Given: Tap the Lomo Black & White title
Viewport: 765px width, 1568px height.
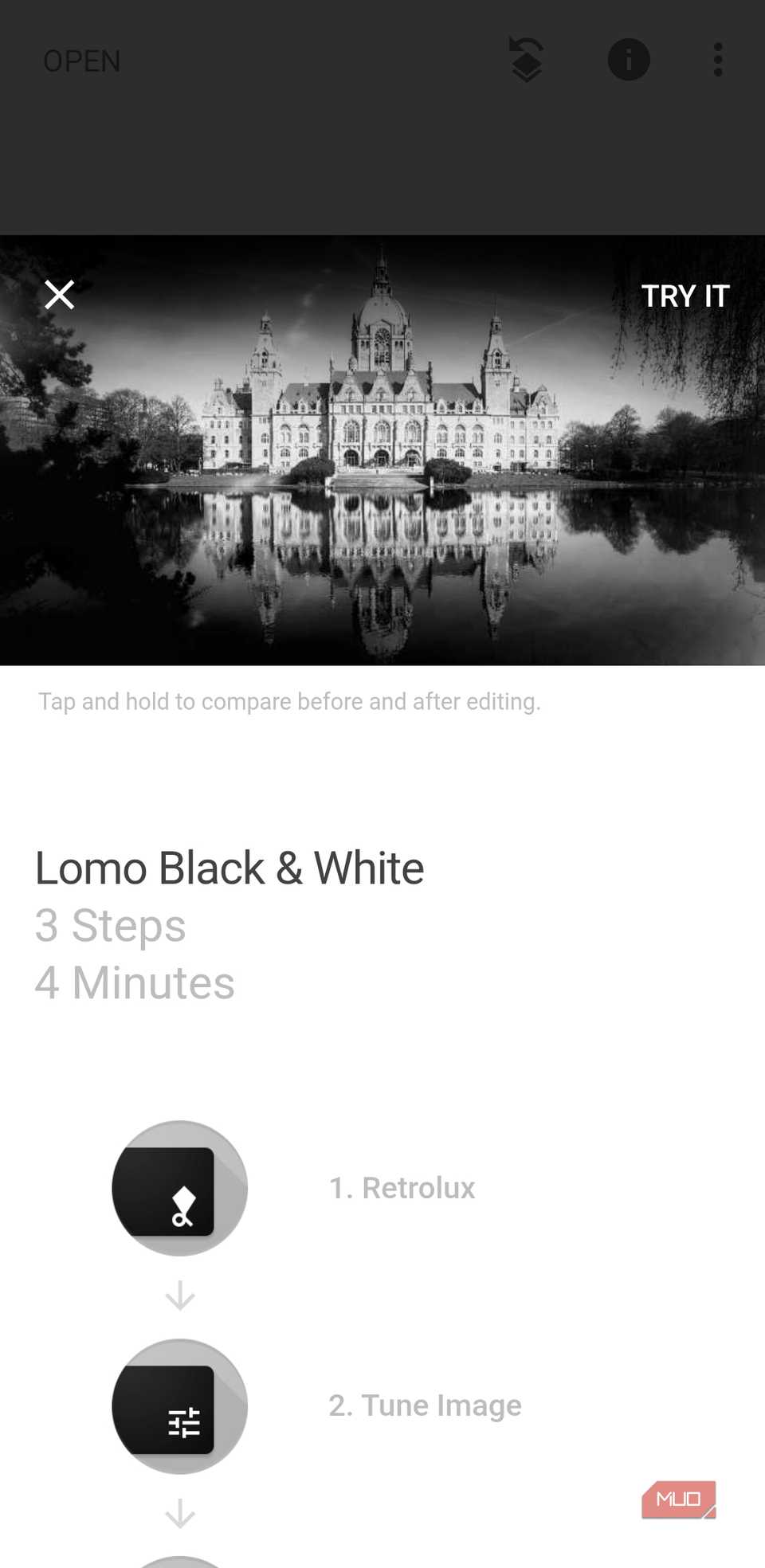Looking at the screenshot, I should click(228, 868).
